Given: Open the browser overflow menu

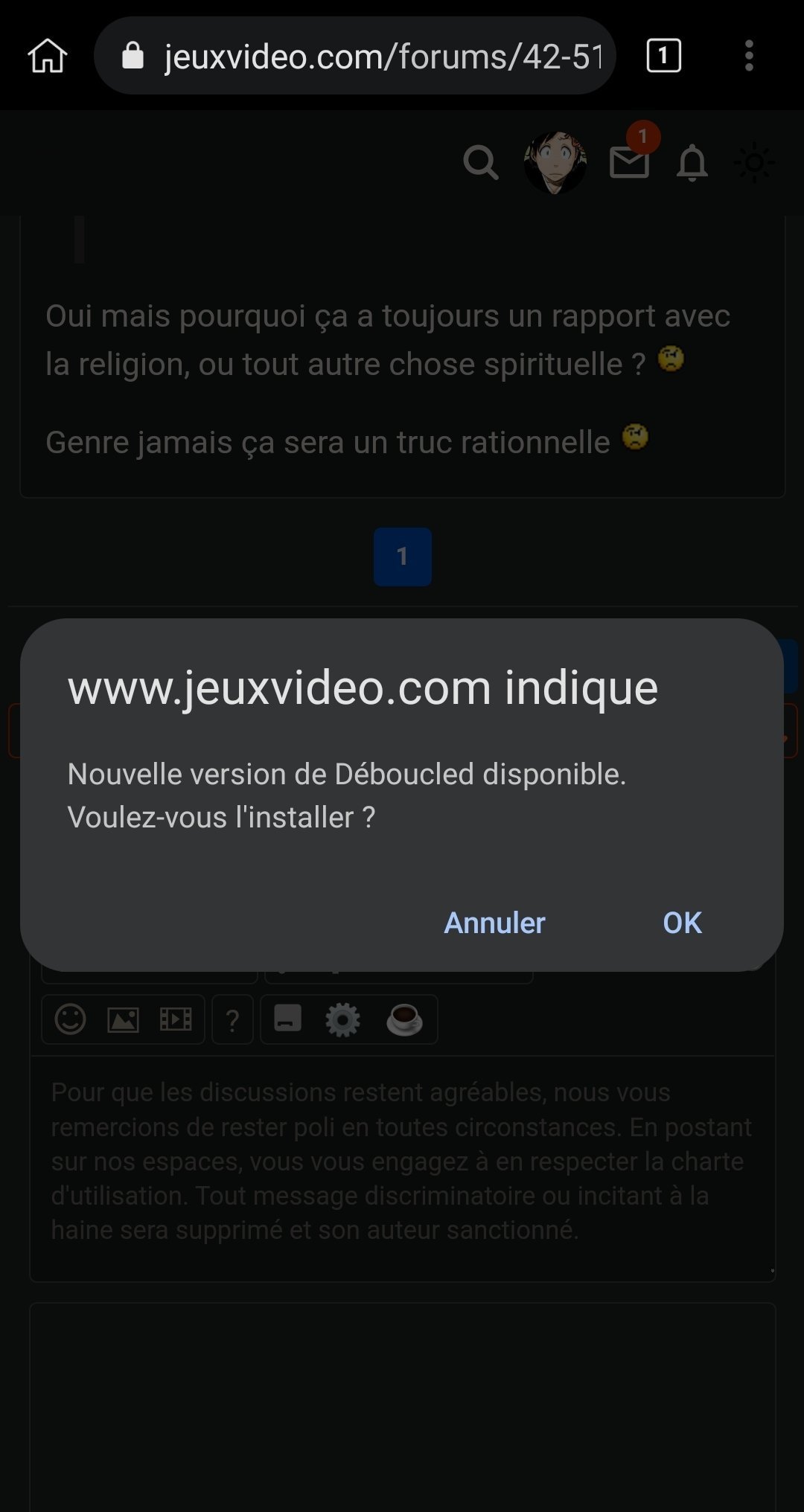Looking at the screenshot, I should coord(749,56).
